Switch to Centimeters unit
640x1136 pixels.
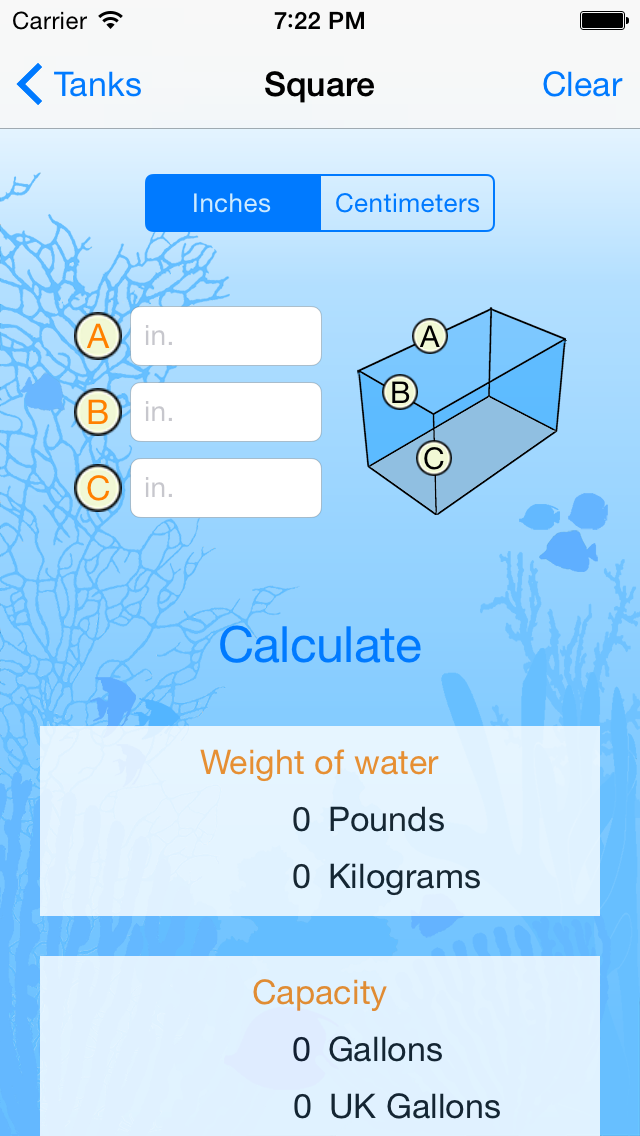pos(407,203)
